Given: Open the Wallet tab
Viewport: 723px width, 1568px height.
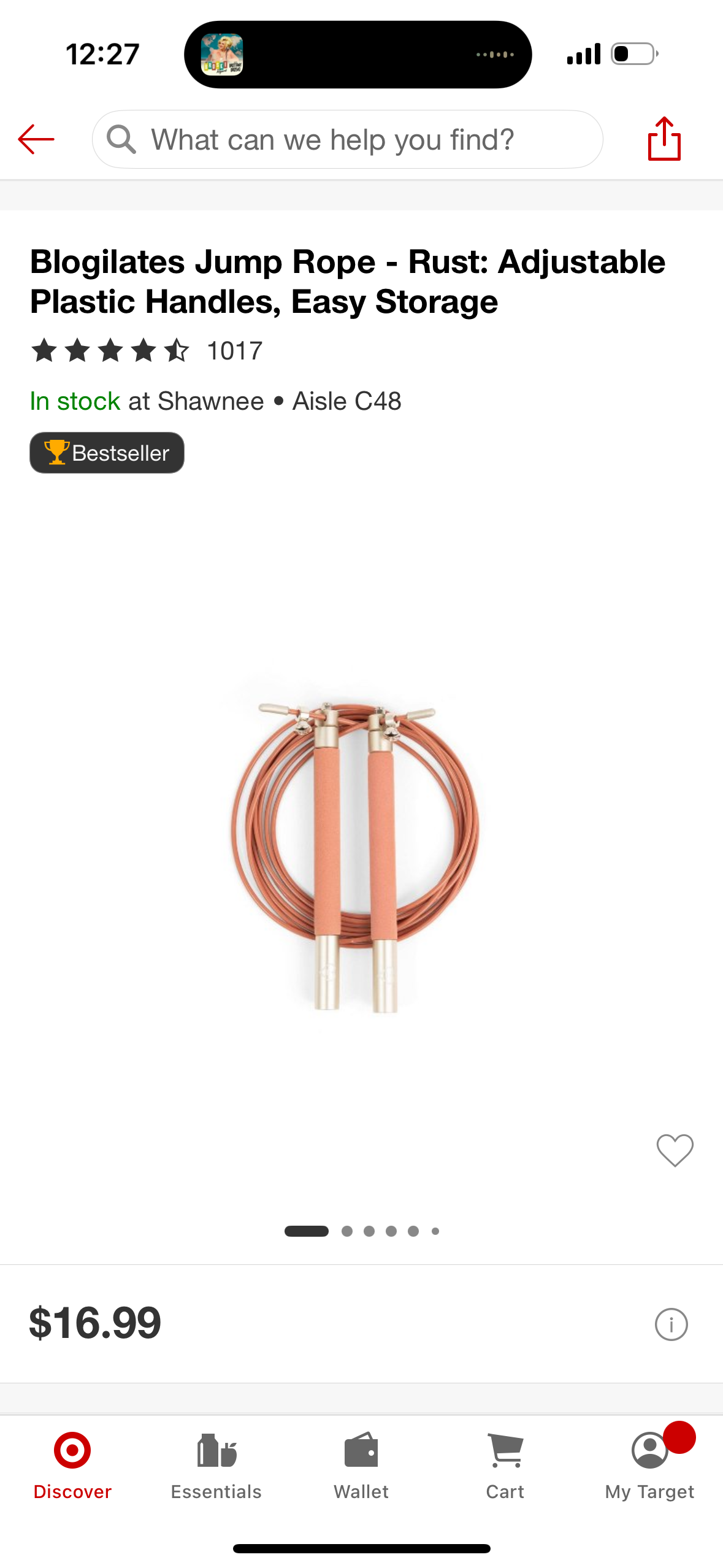Looking at the screenshot, I should (361, 1466).
